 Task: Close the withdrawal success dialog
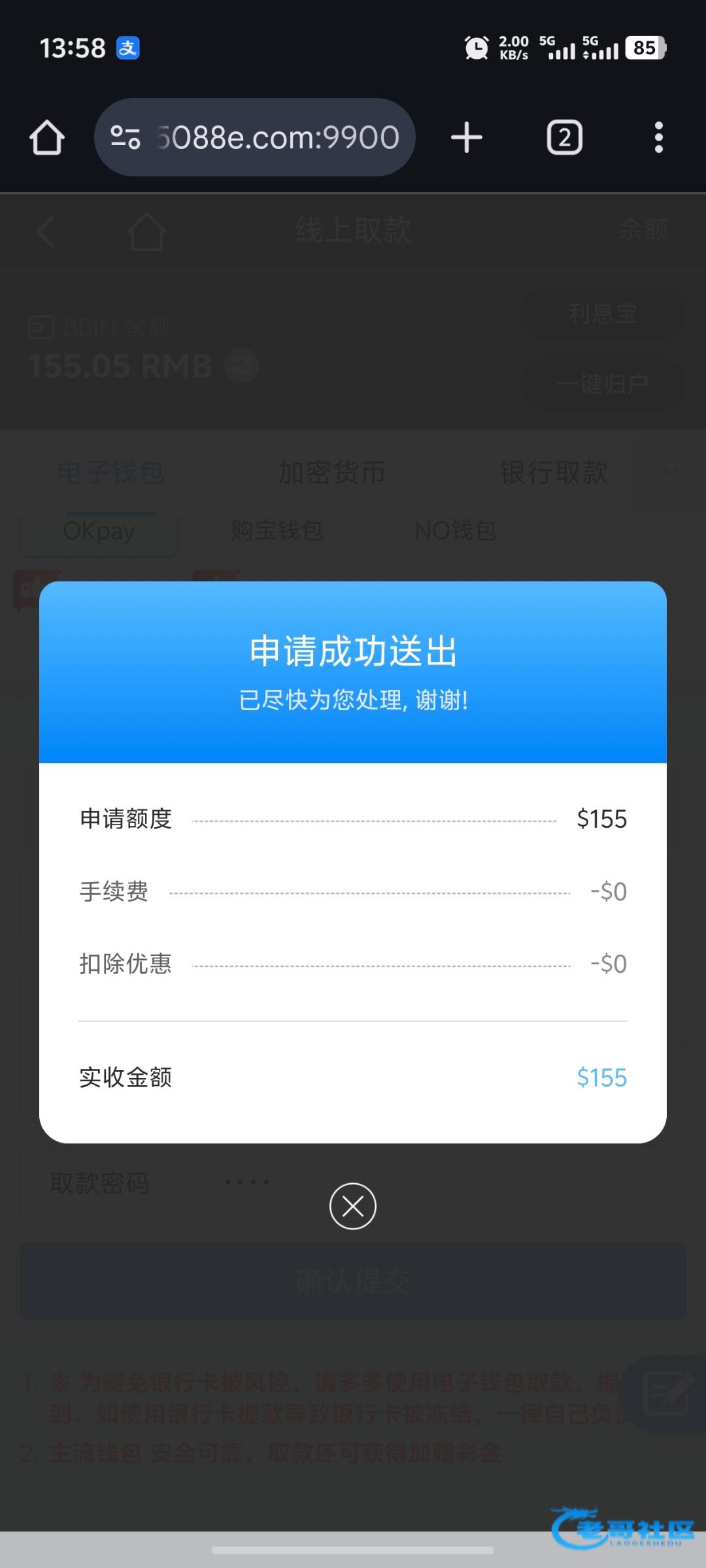(x=353, y=1206)
